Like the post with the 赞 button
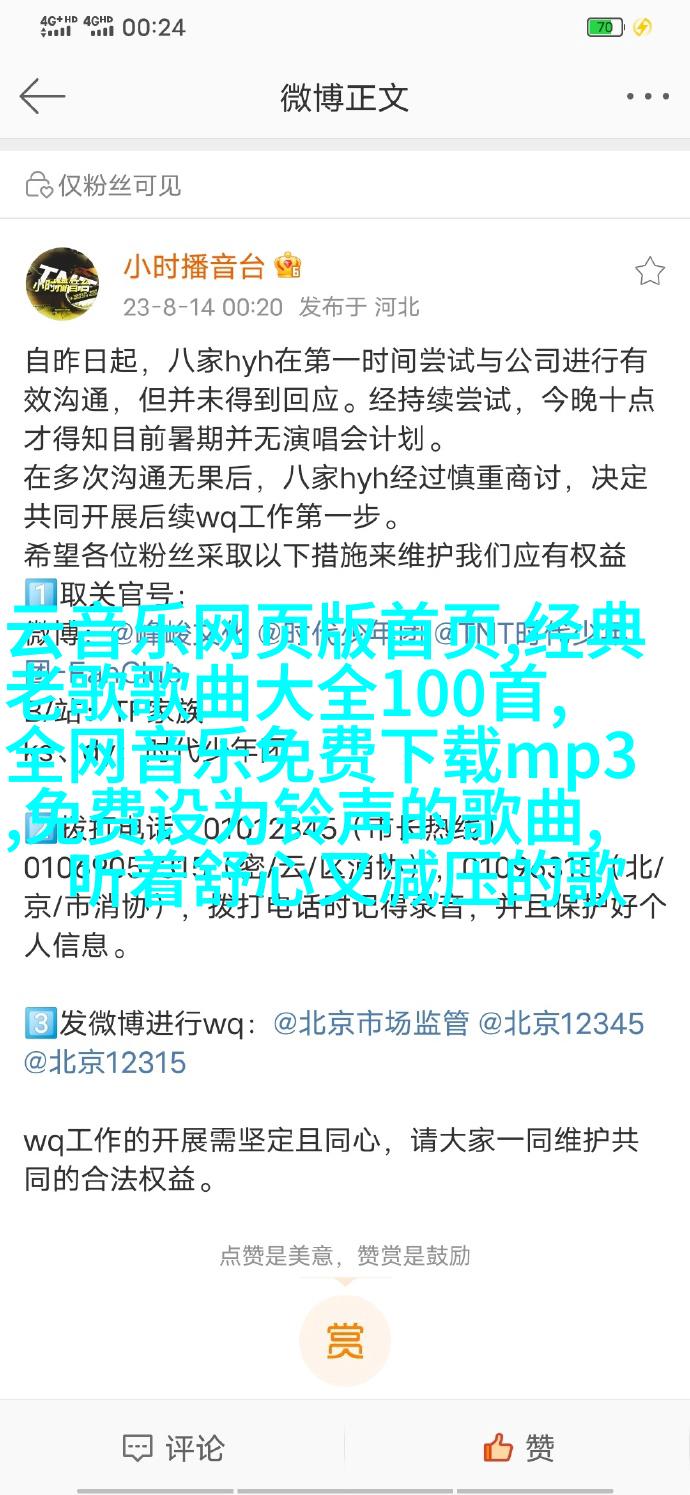Screen dimensions: 690x1495 (518, 1447)
